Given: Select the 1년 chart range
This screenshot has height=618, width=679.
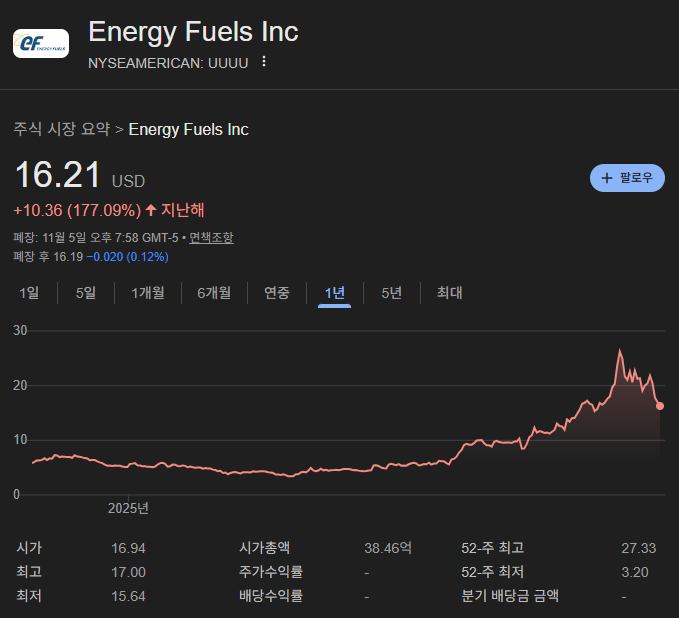Looking at the screenshot, I should 335,293.
